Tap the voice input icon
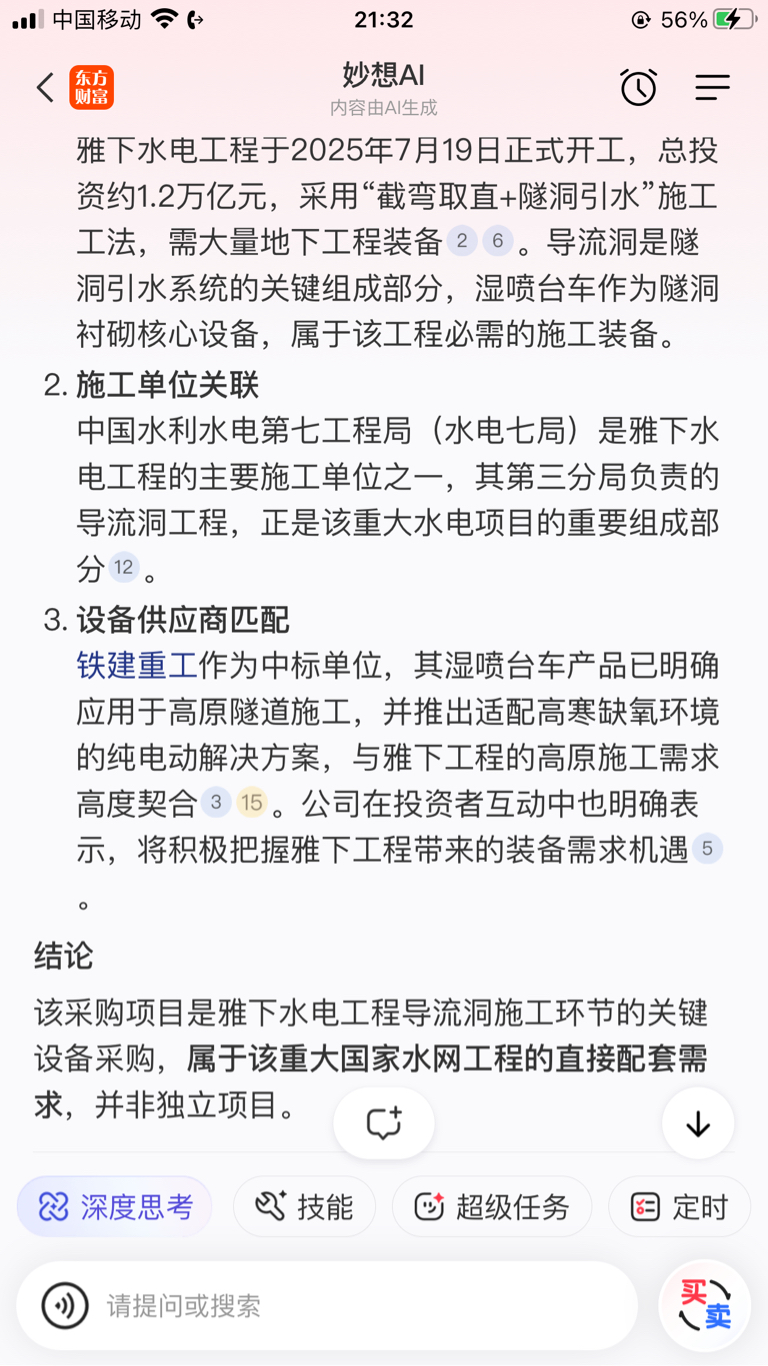The height and width of the screenshot is (1366, 768). tap(65, 1306)
